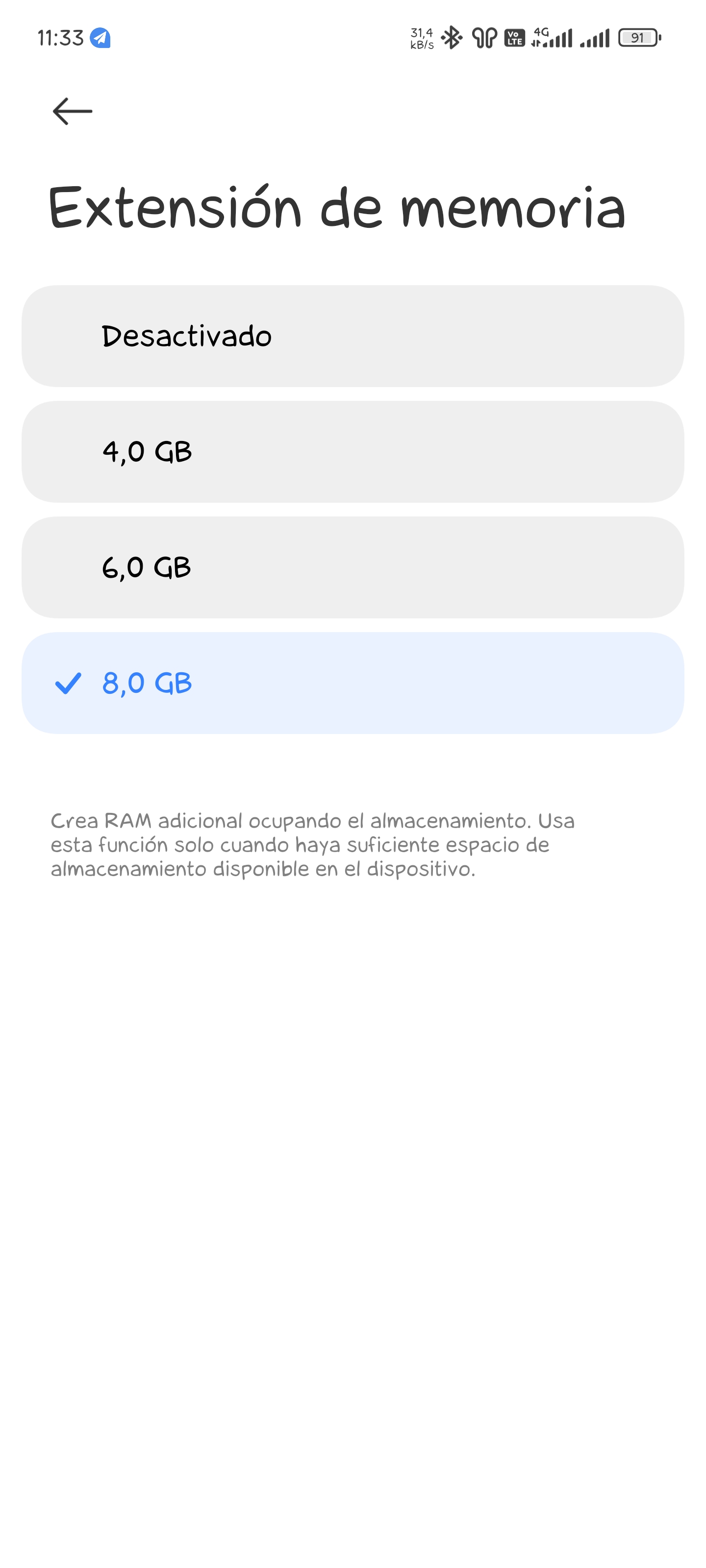
Task: Select the Desactivado option
Action: (353, 336)
